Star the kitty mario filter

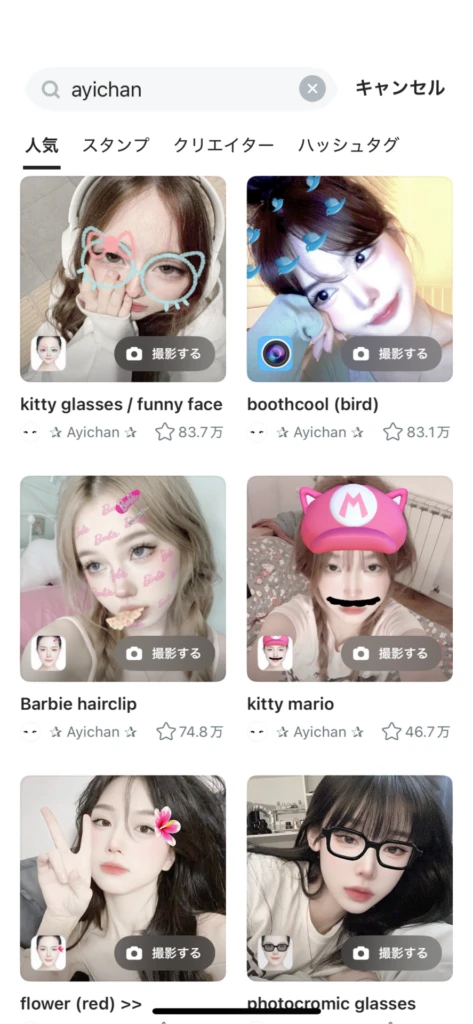coord(391,731)
